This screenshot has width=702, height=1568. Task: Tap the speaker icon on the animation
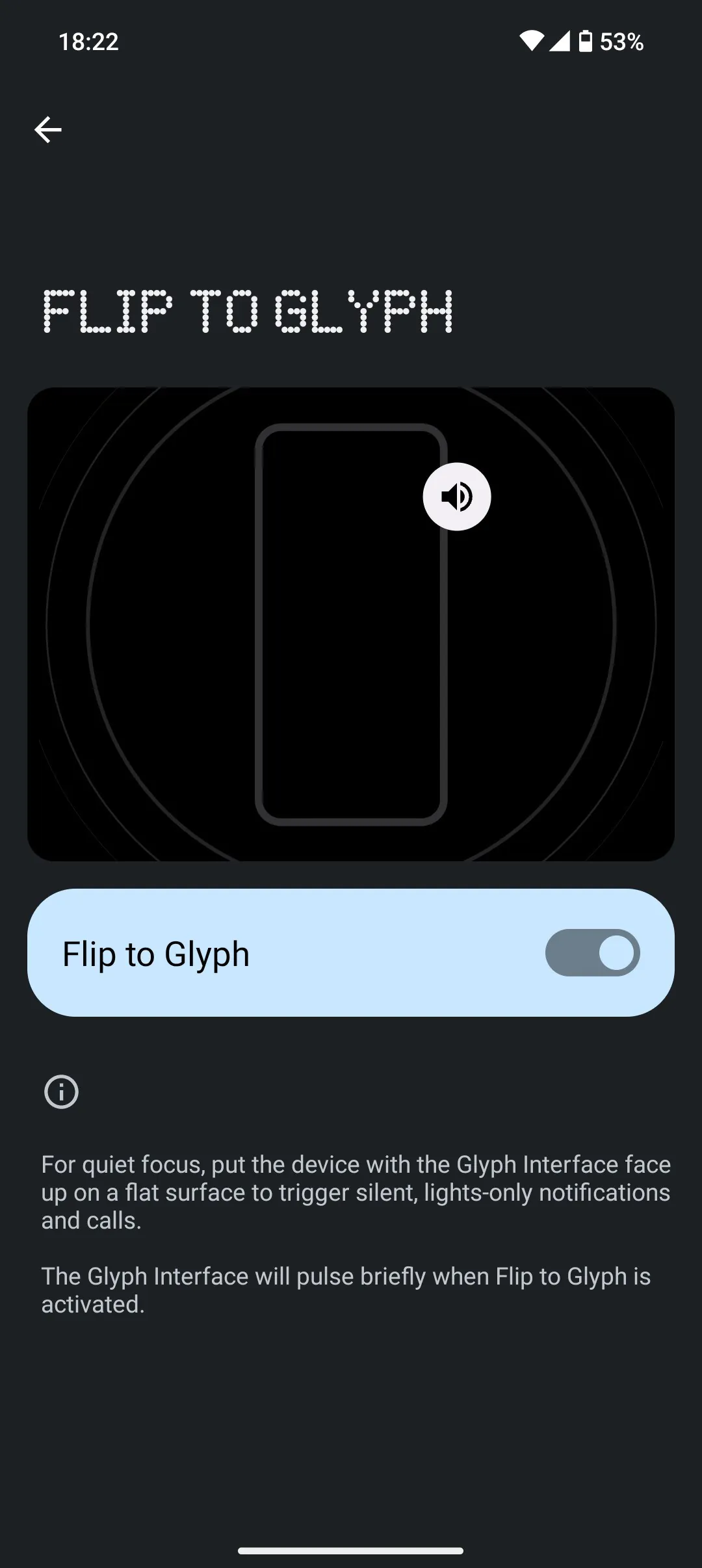457,497
